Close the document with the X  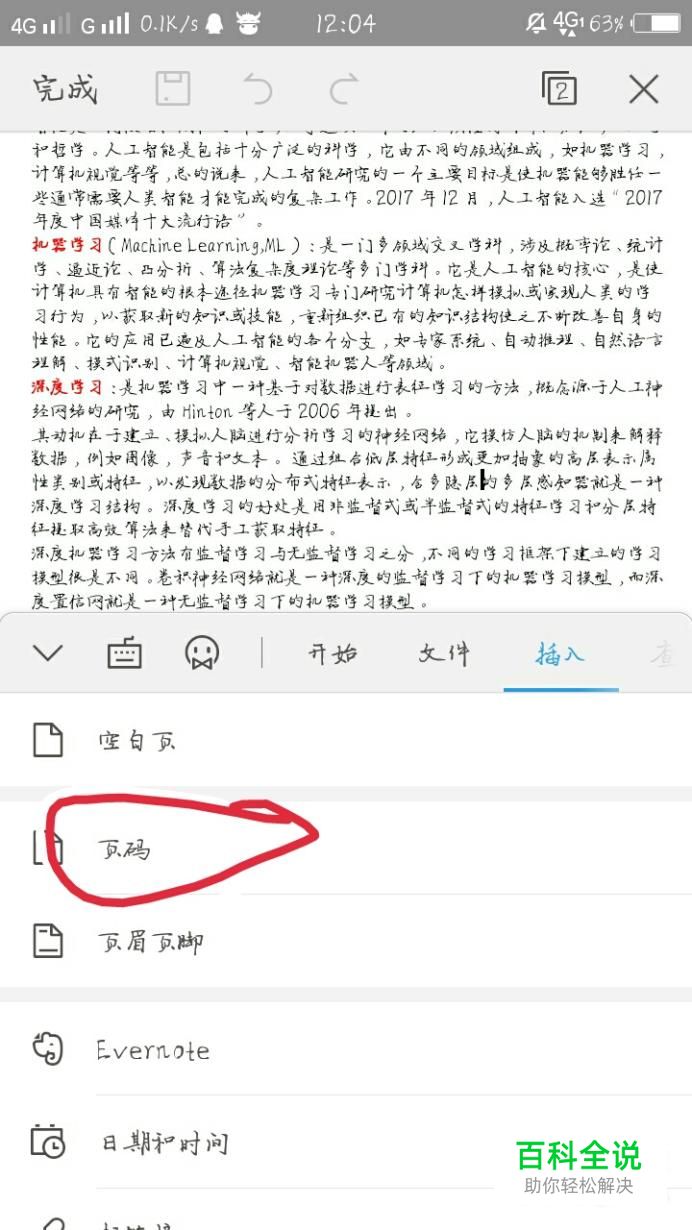pyautogui.click(x=643, y=89)
